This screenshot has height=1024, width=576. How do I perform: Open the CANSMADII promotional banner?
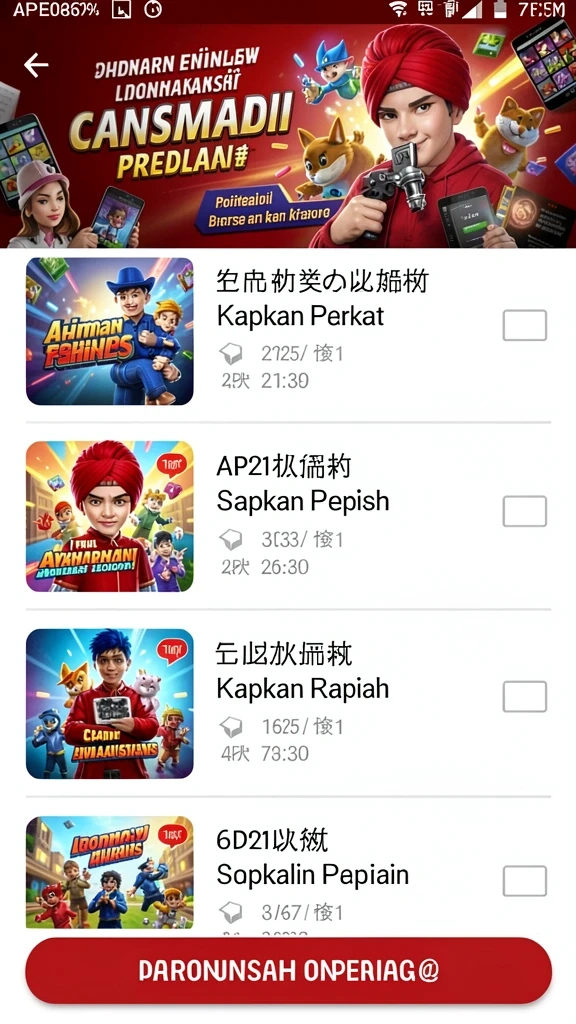[288, 136]
